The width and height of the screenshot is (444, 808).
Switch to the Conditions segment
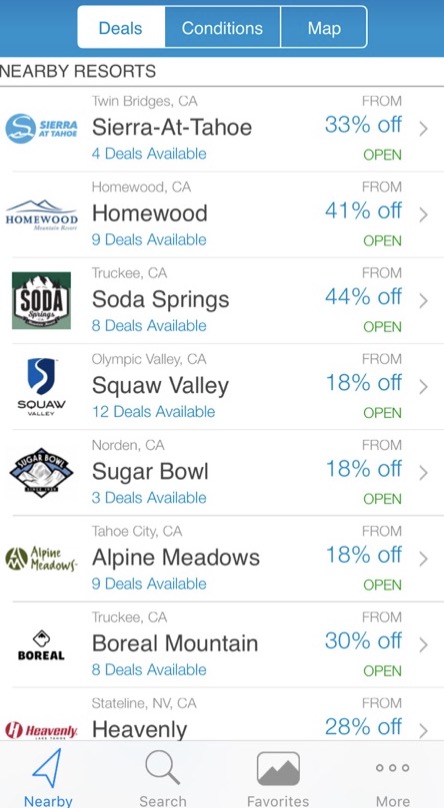(223, 27)
